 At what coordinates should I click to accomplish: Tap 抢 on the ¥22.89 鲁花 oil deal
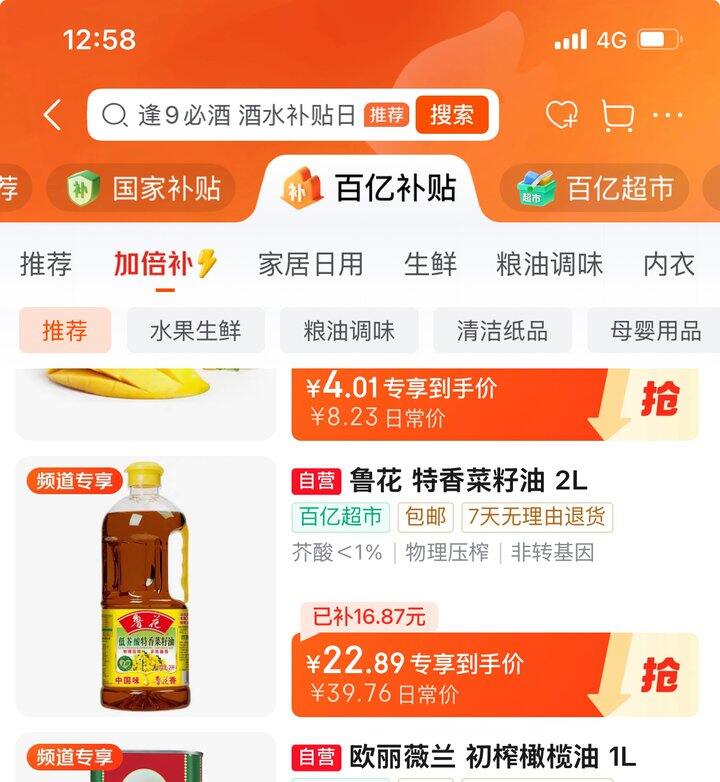pyautogui.click(x=659, y=675)
